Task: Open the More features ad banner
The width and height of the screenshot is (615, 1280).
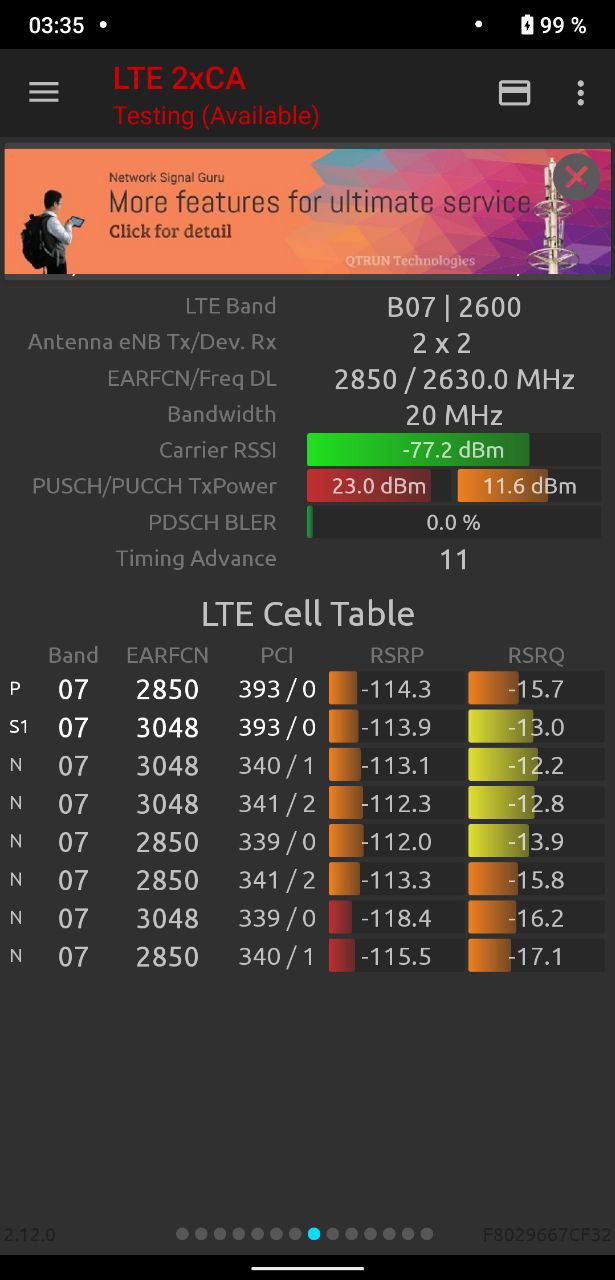Action: [308, 211]
